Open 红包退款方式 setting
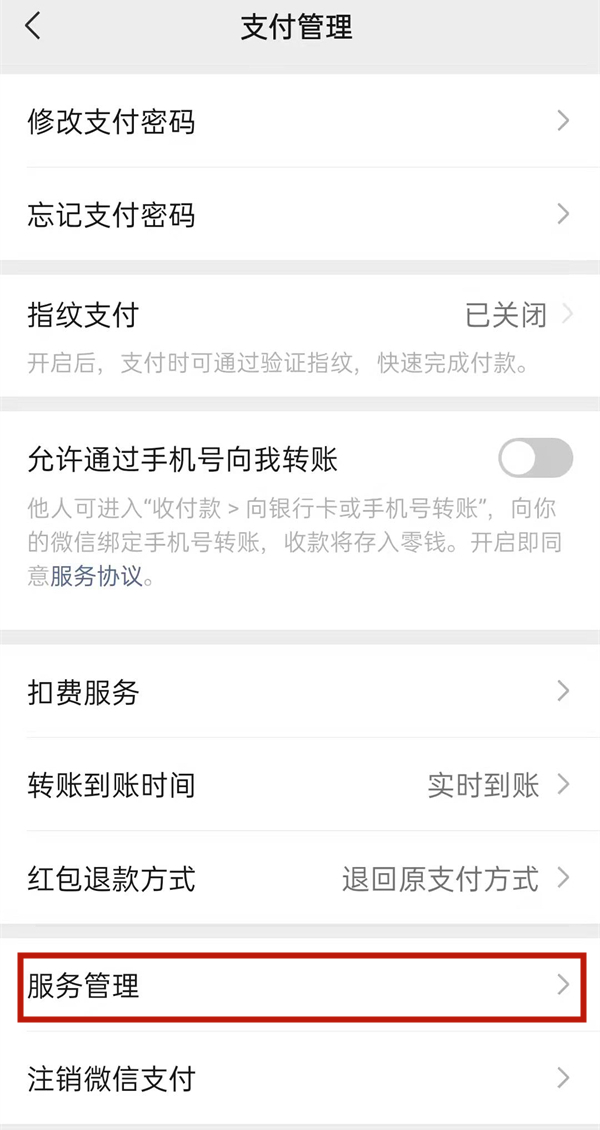Screen dimensions: 600x1130 pyautogui.click(x=300, y=879)
